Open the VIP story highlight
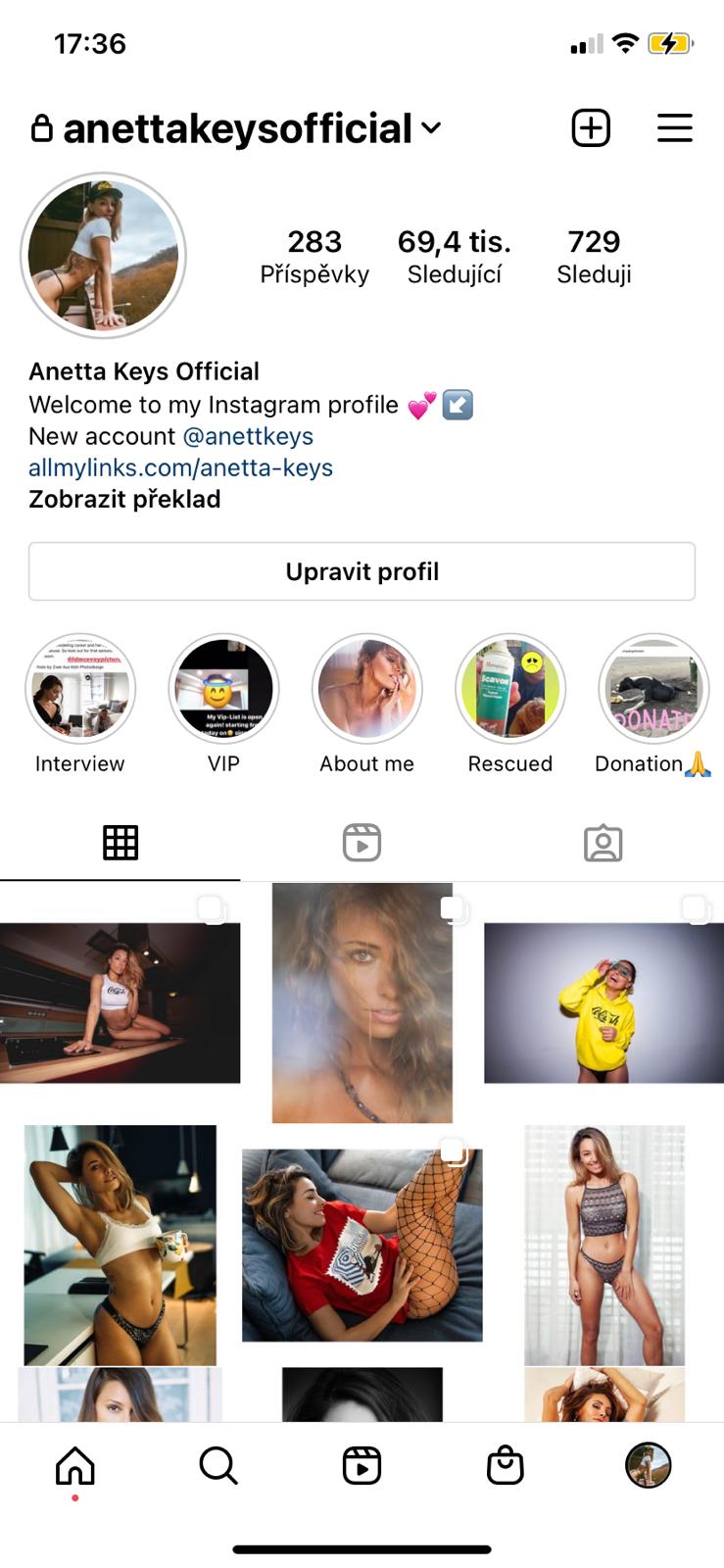The width and height of the screenshot is (724, 1568). pos(223,689)
